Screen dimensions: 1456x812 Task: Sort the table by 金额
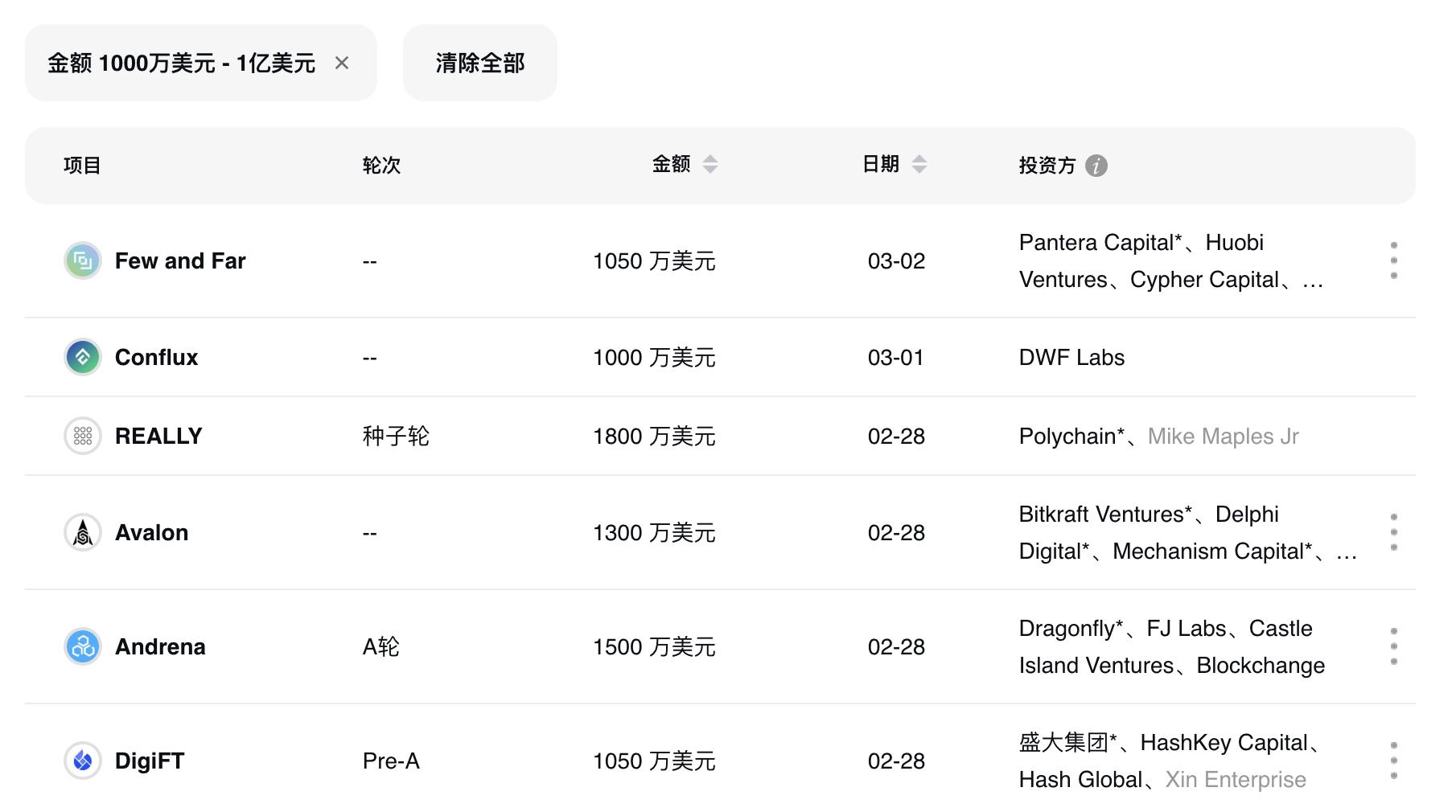point(709,165)
